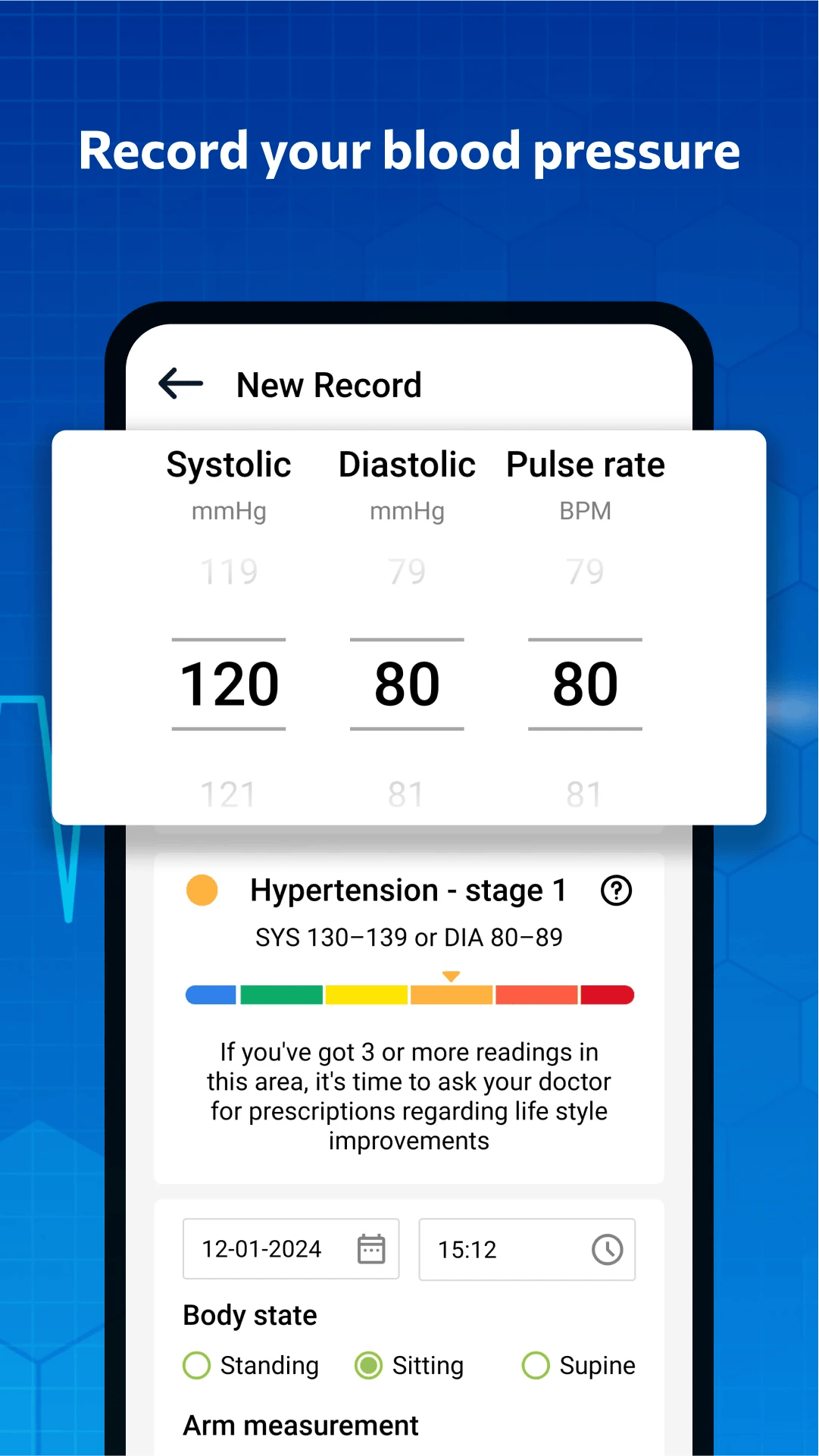The width and height of the screenshot is (819, 1456).
Task: Open the clock time picker icon
Action: pos(608,1249)
